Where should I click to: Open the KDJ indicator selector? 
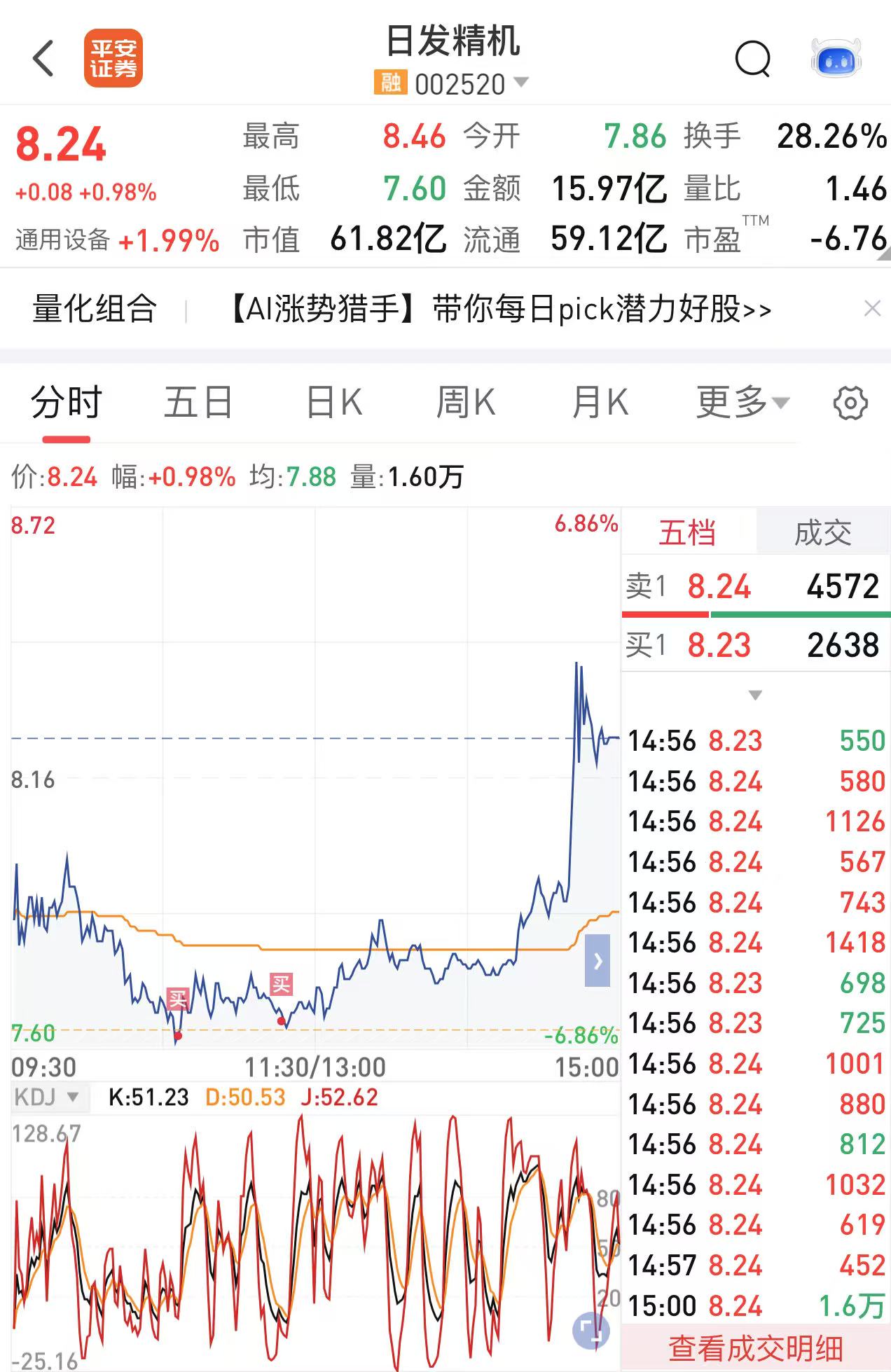click(46, 1097)
